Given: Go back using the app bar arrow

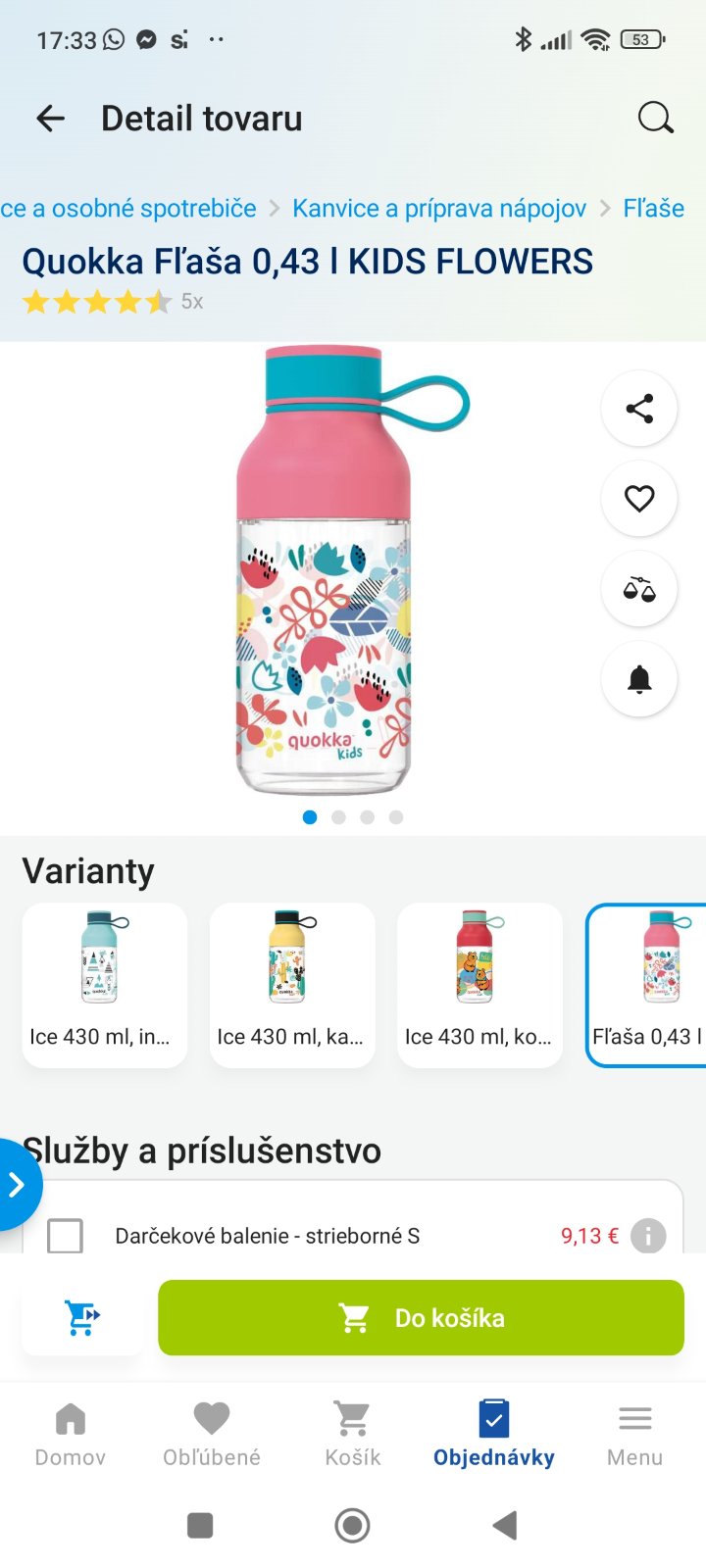Looking at the screenshot, I should coord(50,119).
